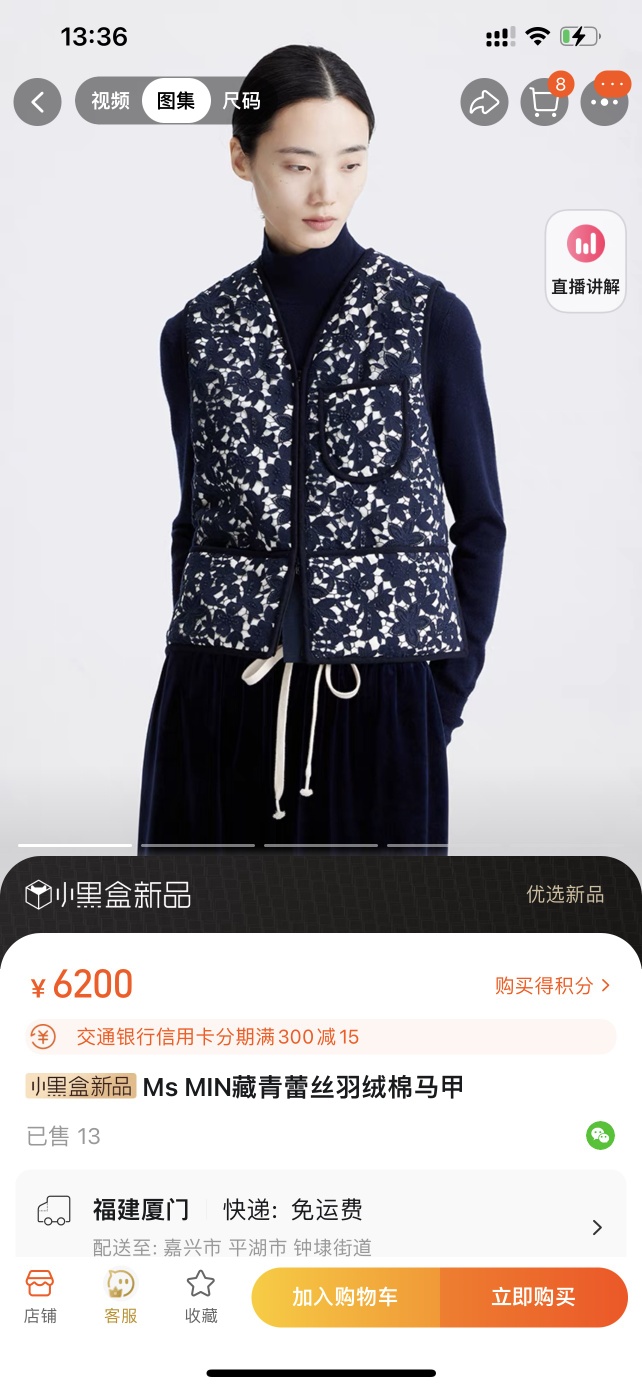
Task: Add this item to 收藏 favorites
Action: [201, 1296]
